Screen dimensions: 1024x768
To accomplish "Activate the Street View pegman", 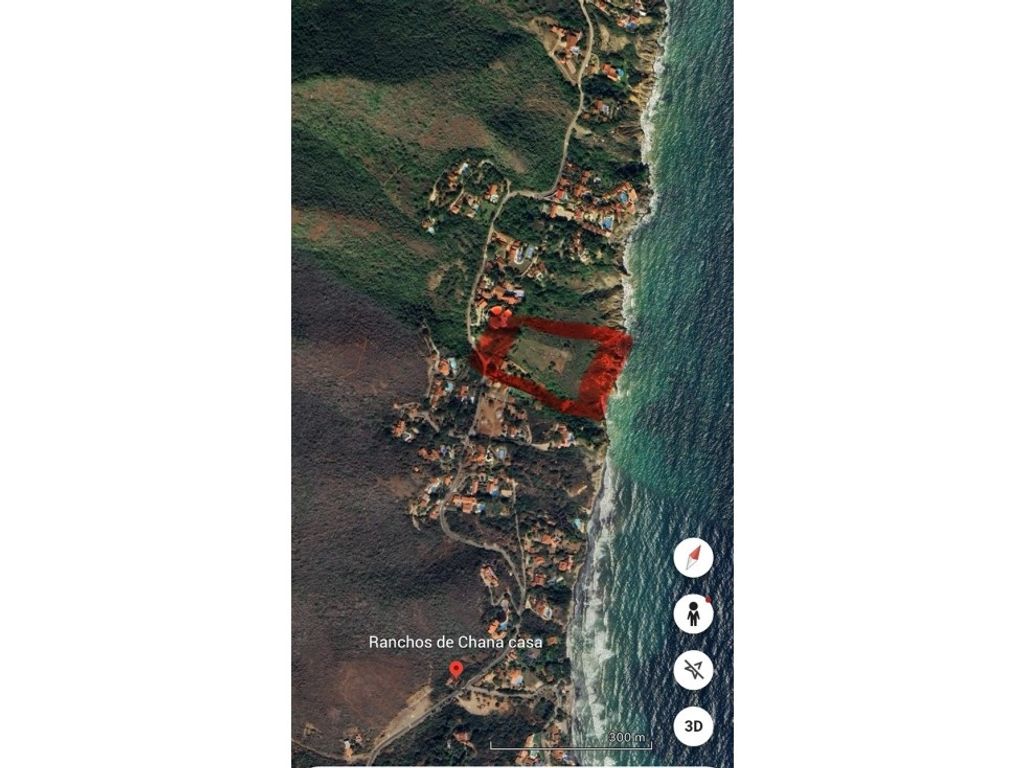I will pos(693,613).
